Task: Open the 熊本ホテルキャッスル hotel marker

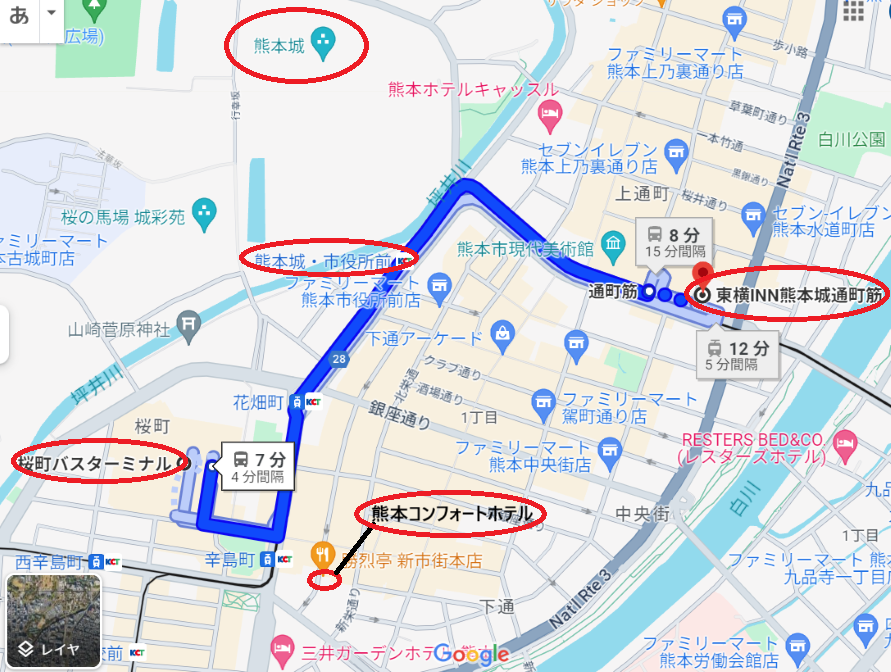Action: (547, 116)
